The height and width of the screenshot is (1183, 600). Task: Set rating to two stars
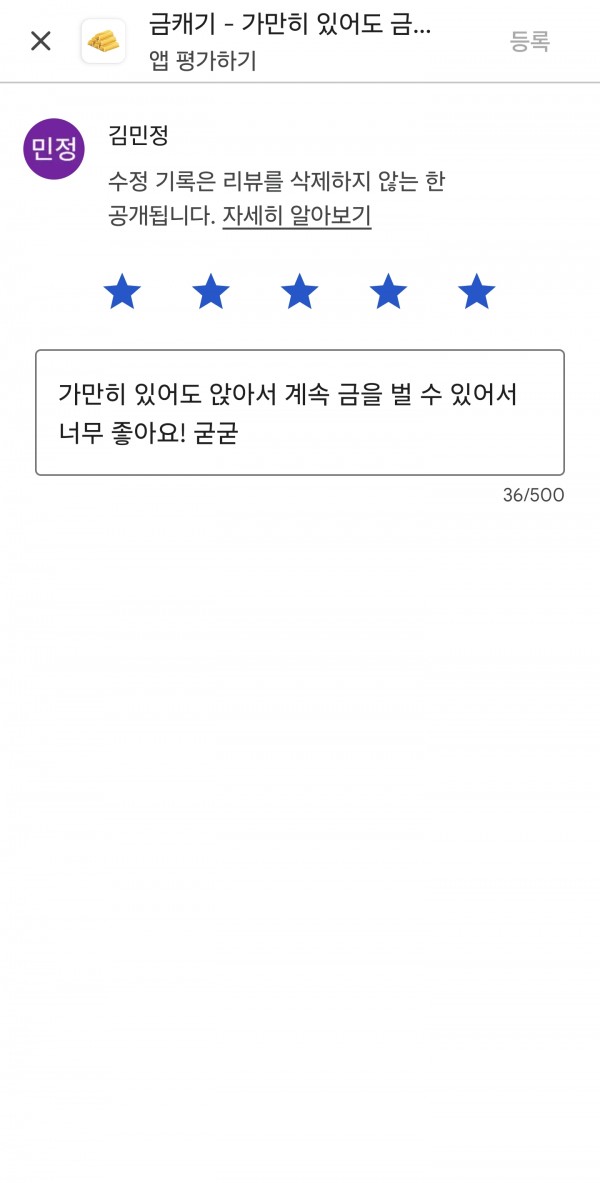tap(211, 292)
